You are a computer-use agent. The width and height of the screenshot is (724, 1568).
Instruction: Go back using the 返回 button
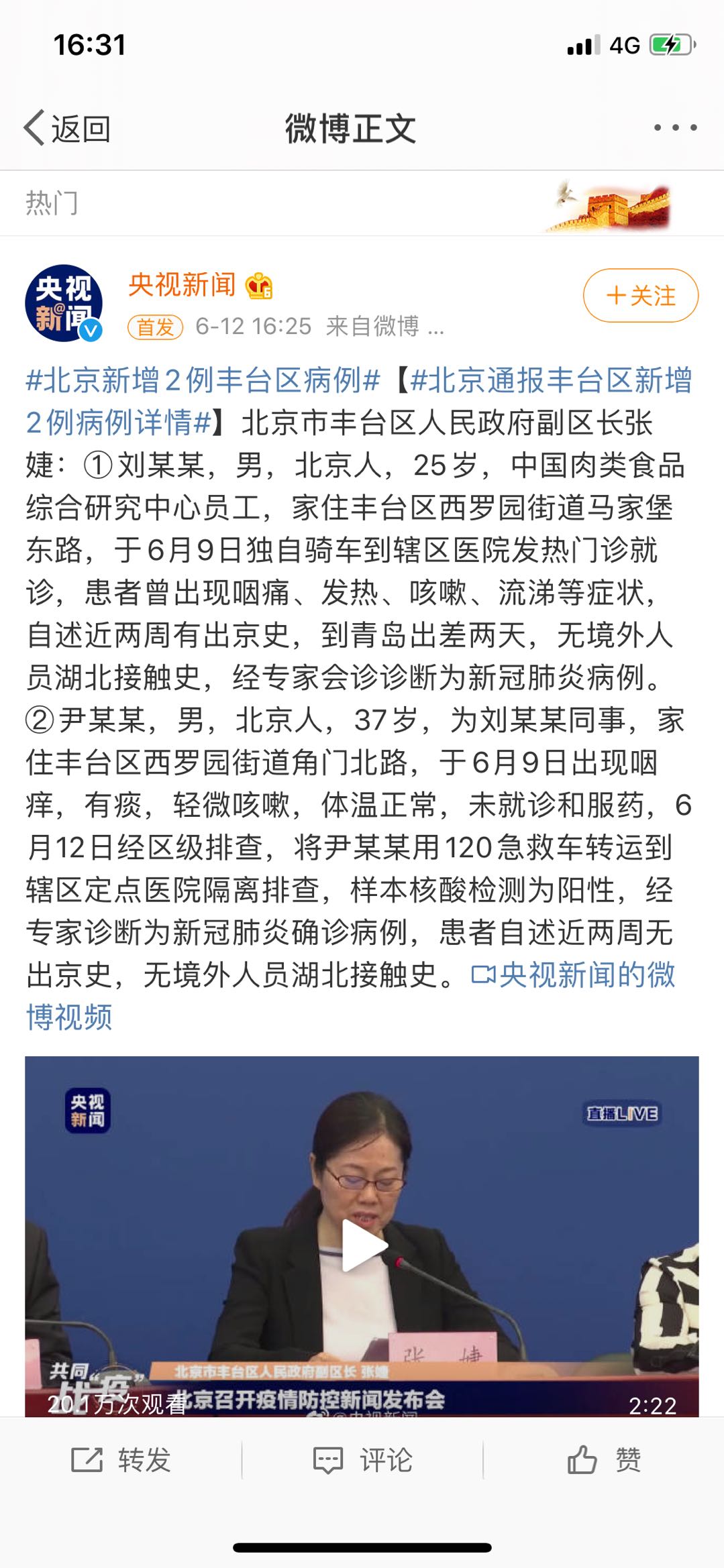click(x=67, y=128)
